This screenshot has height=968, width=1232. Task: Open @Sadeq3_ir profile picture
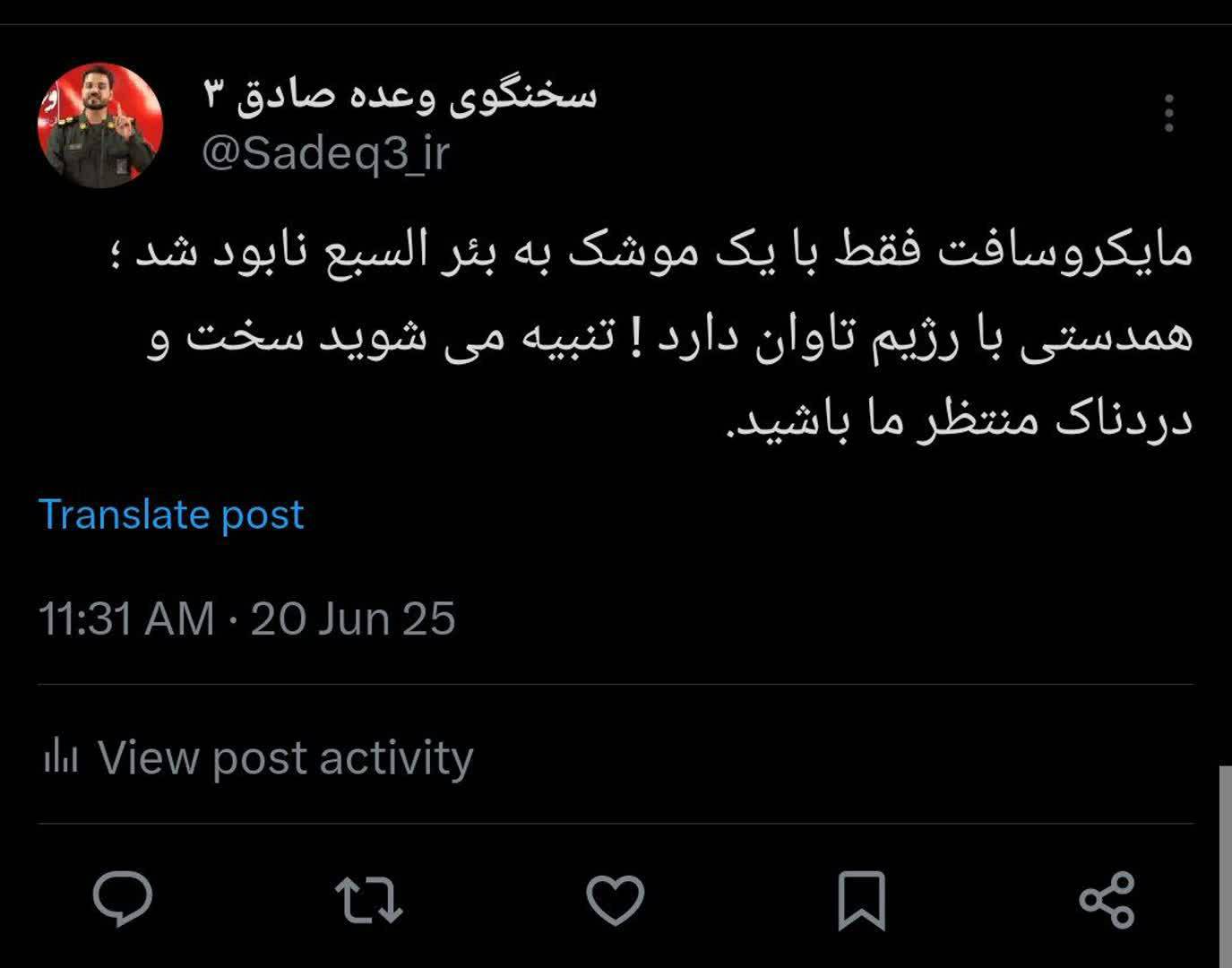(100, 125)
